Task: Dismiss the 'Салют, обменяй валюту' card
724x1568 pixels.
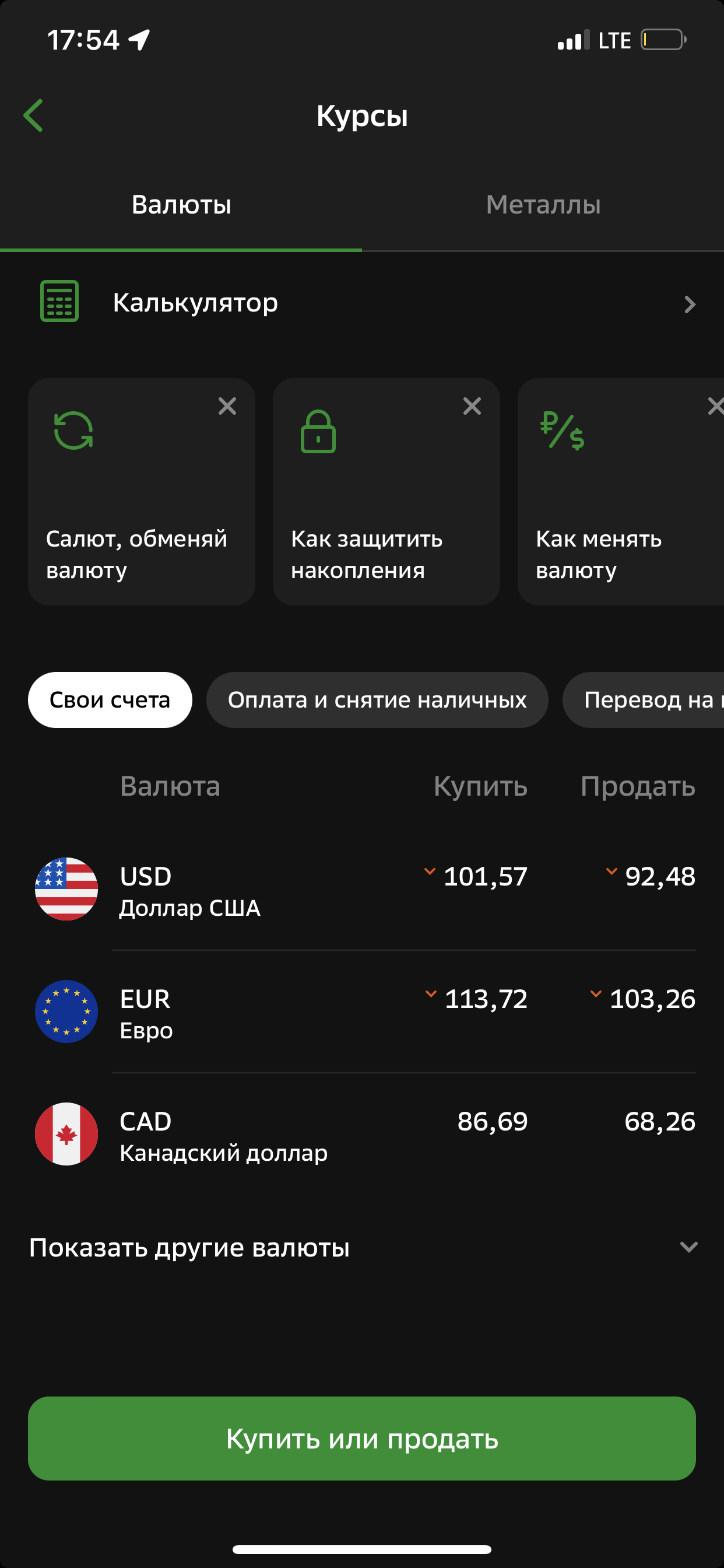Action: [x=227, y=406]
